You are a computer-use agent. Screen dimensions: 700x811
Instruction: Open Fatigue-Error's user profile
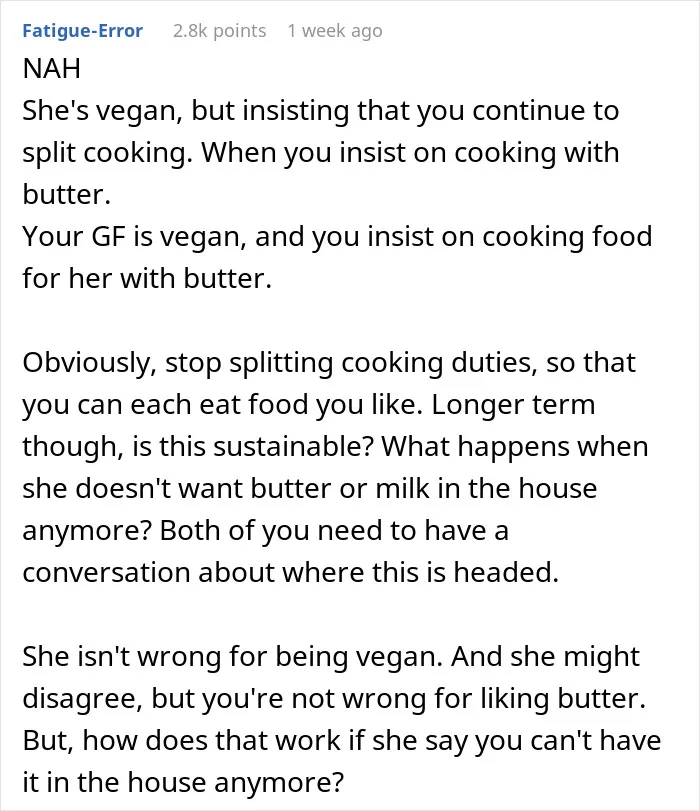82,31
